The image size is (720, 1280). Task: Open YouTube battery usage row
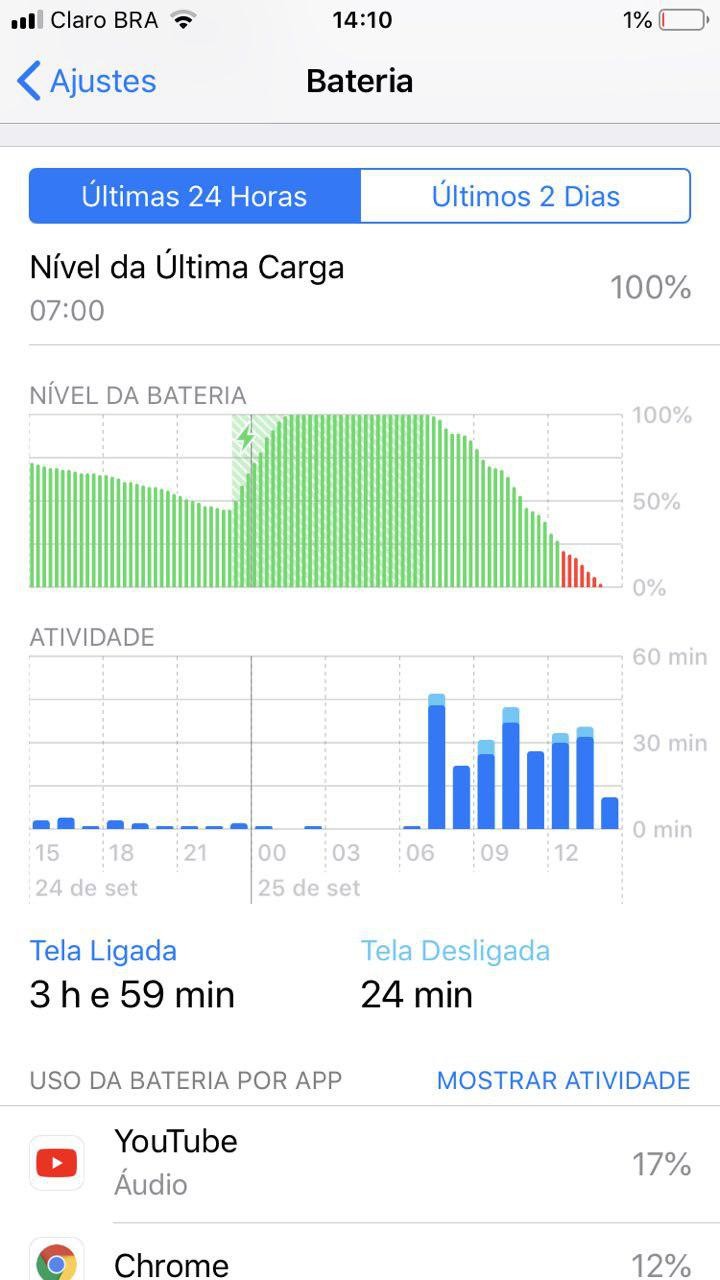(x=360, y=1163)
